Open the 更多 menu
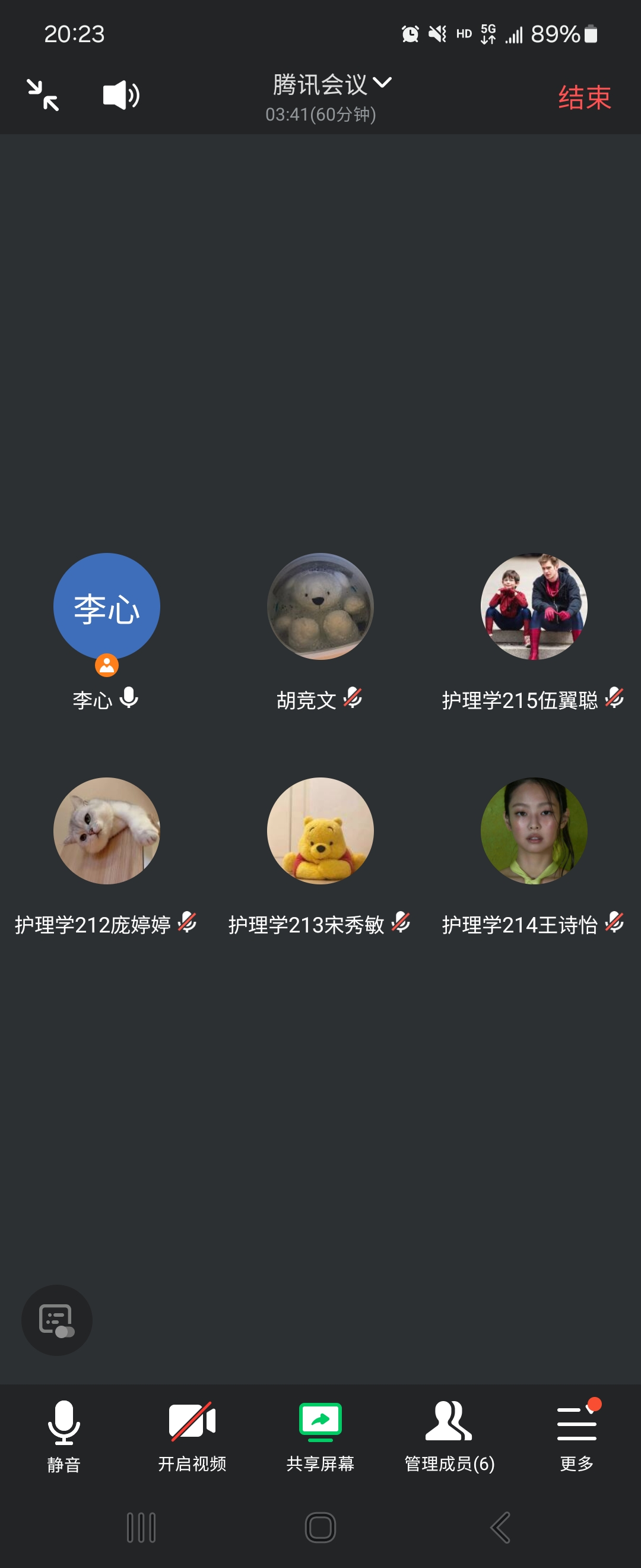The image size is (641, 1568). click(x=576, y=1436)
